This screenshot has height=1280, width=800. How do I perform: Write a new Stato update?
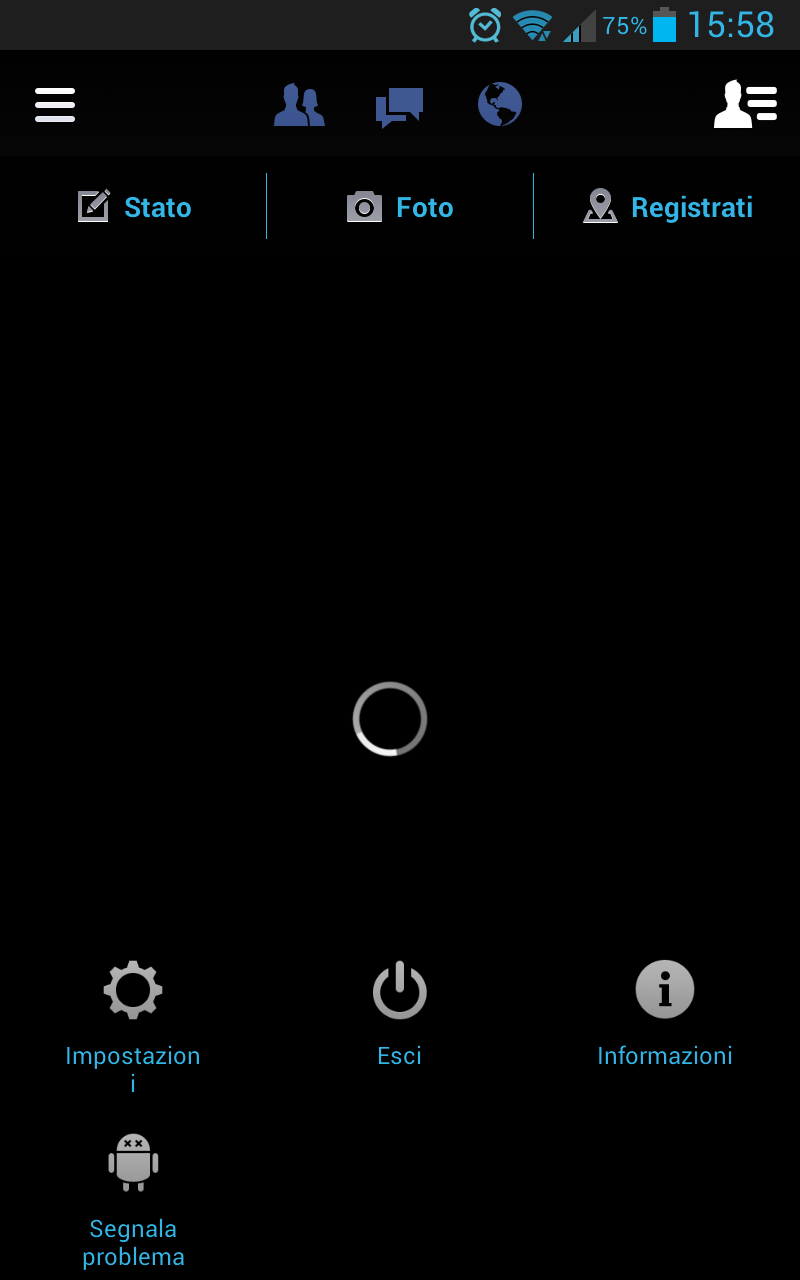click(134, 207)
